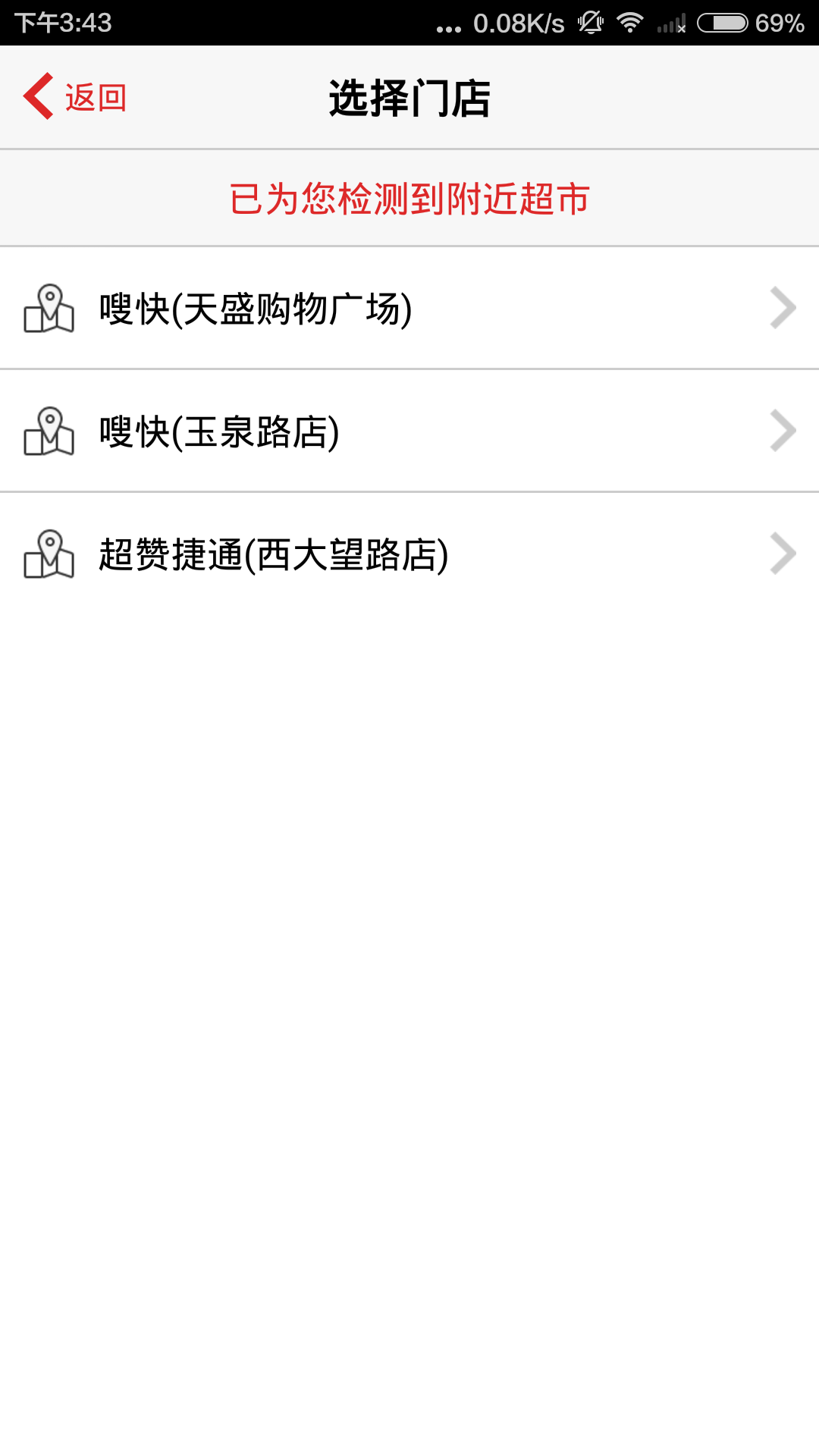Go back using the 返回 button

[x=74, y=97]
